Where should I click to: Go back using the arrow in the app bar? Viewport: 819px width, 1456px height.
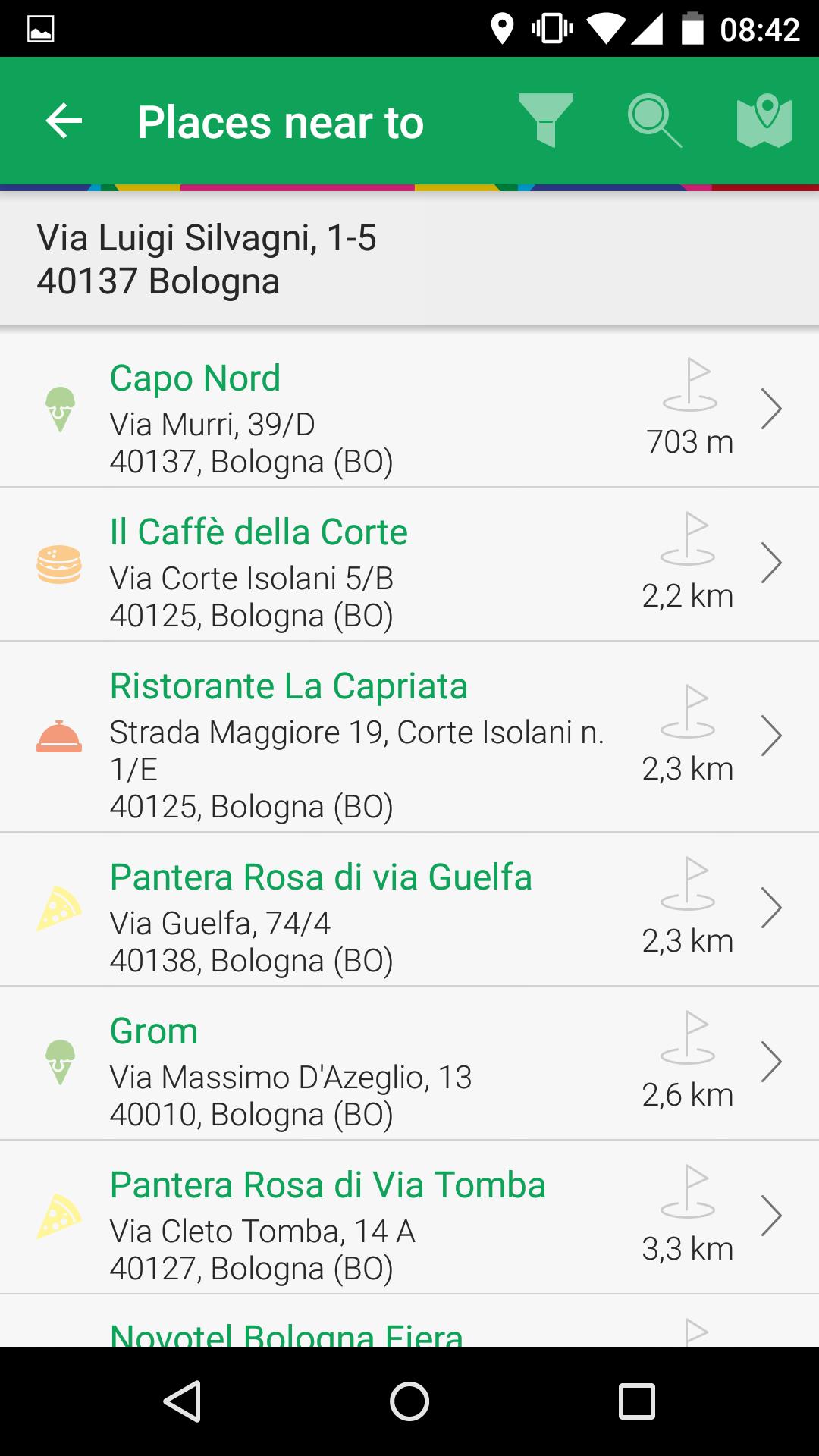click(x=64, y=121)
